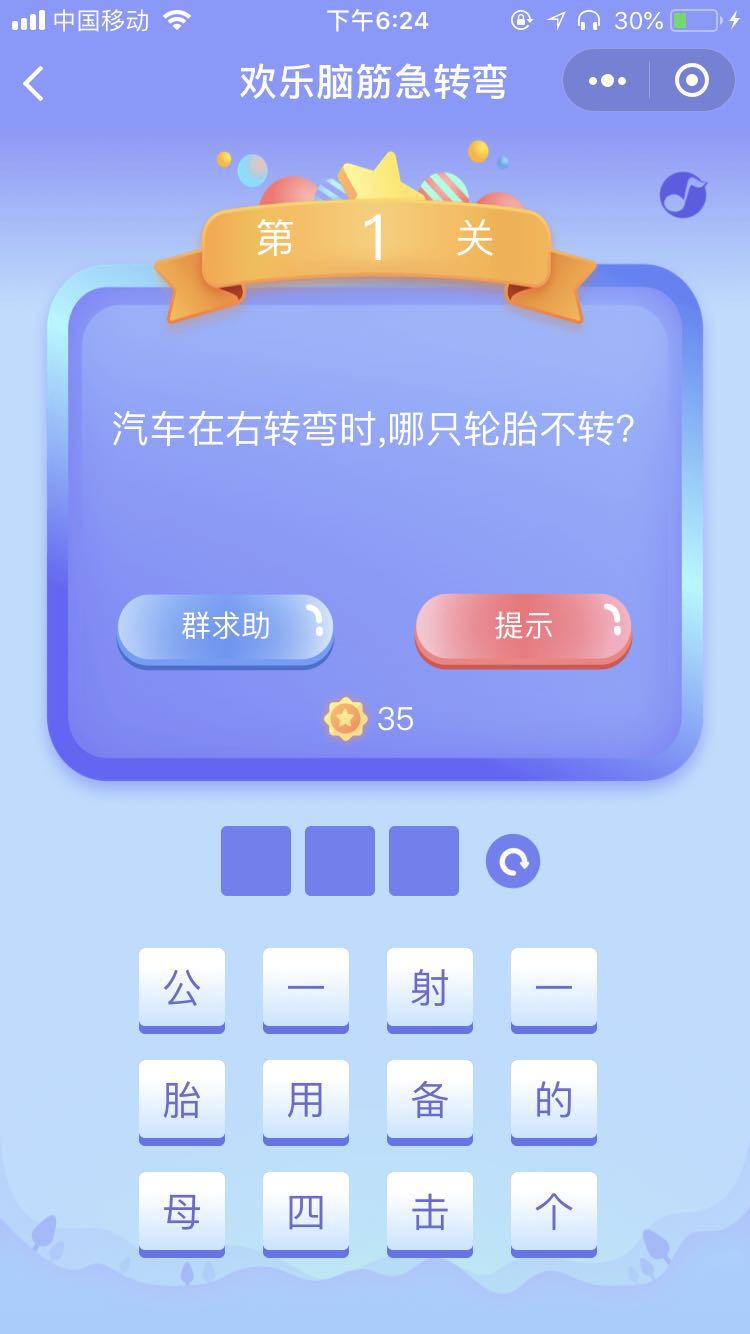750x1334 pixels.
Task: Tap 群求助 to ask the group for help
Action: pos(225,627)
